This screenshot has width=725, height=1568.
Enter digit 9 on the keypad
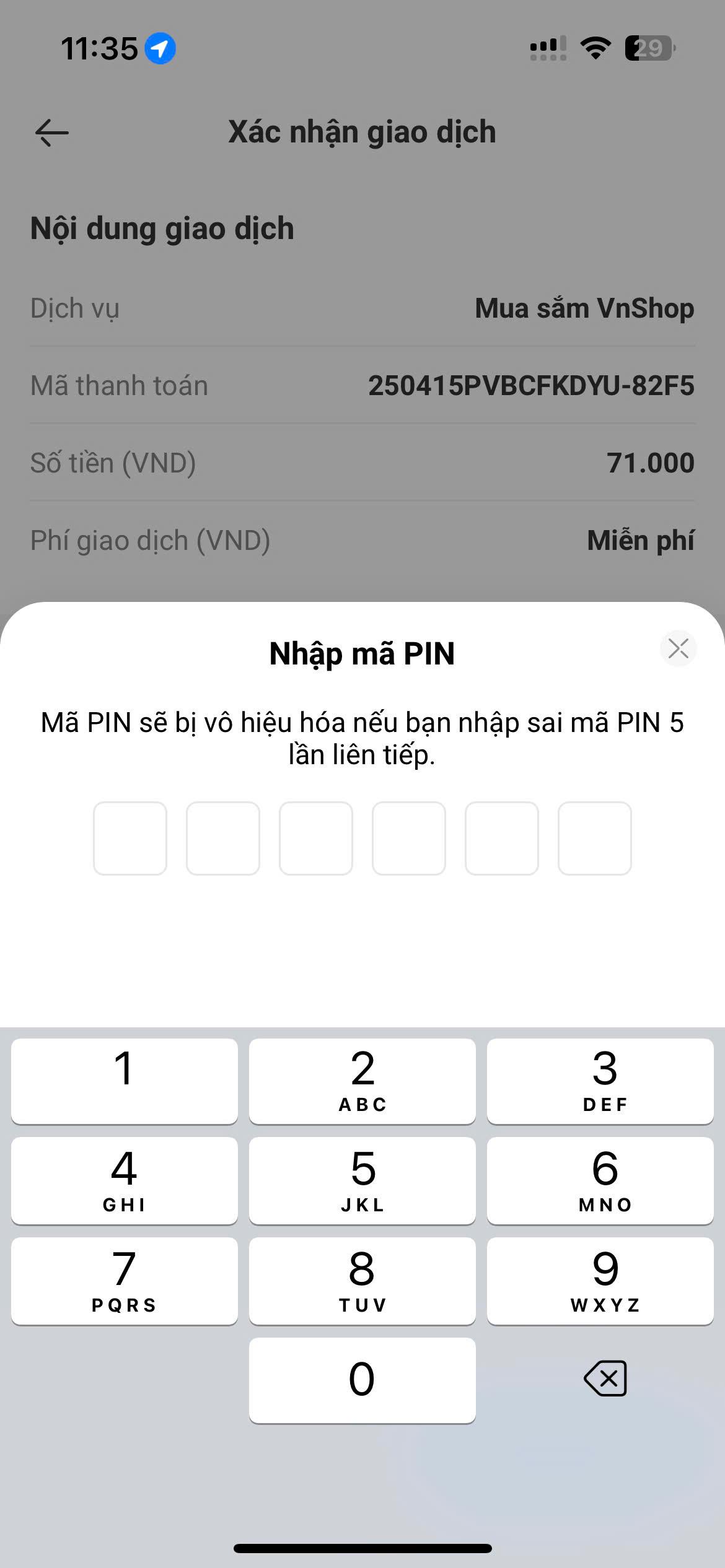point(600,1281)
